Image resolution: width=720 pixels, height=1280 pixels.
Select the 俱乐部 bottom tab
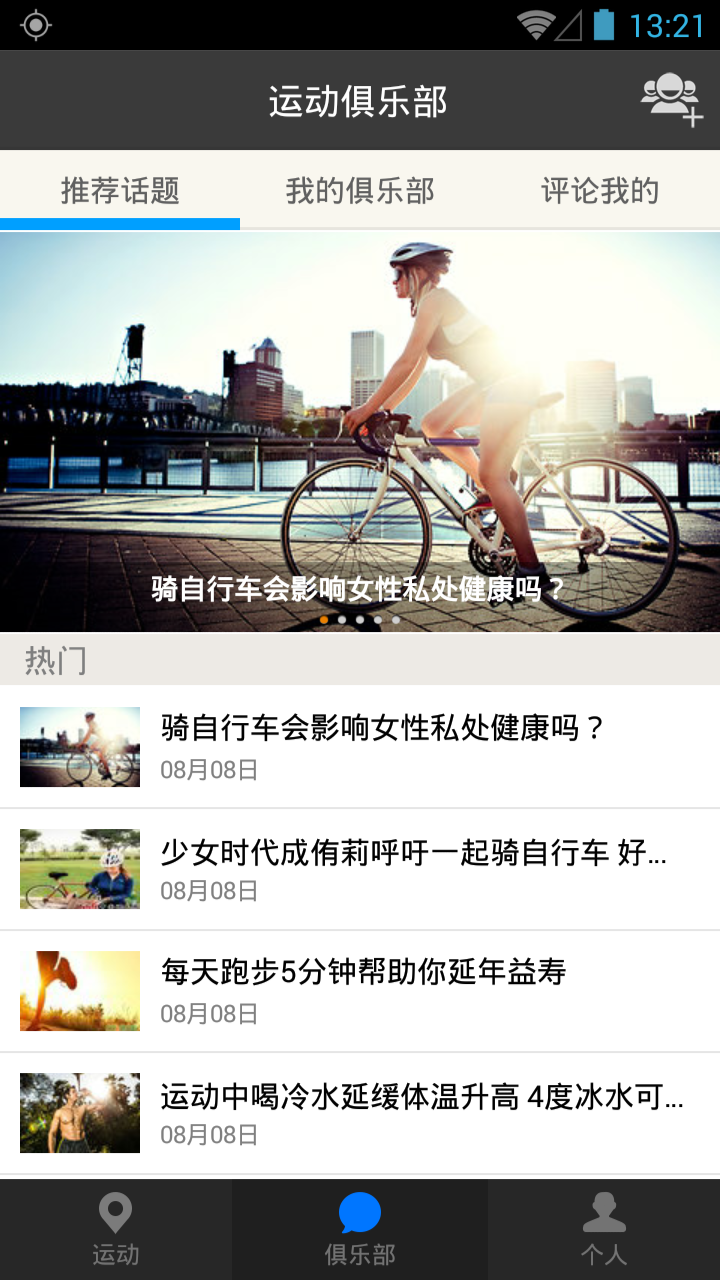[x=360, y=1229]
